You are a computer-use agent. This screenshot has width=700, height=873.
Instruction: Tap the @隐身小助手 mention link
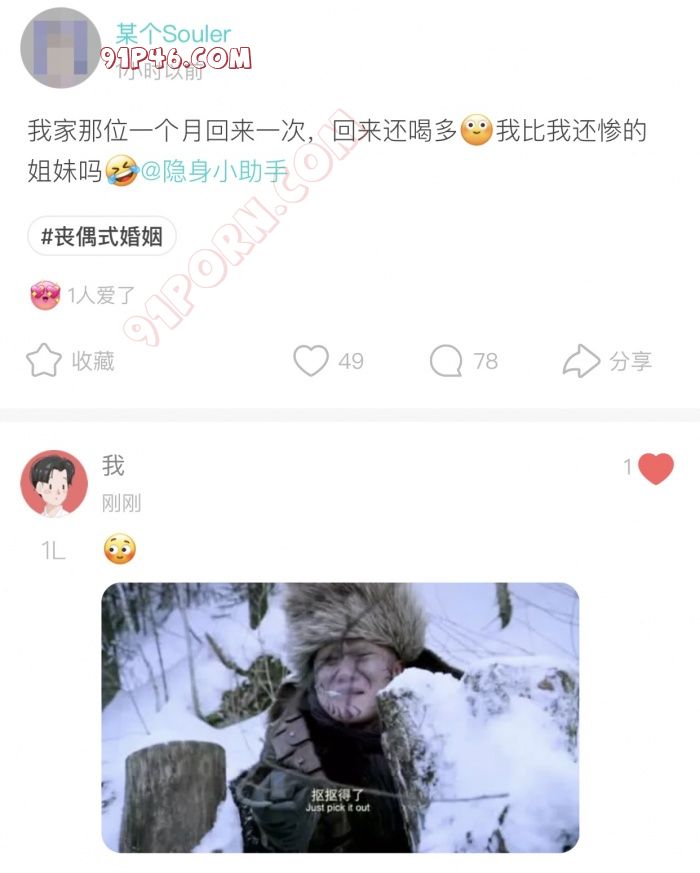tap(213, 172)
